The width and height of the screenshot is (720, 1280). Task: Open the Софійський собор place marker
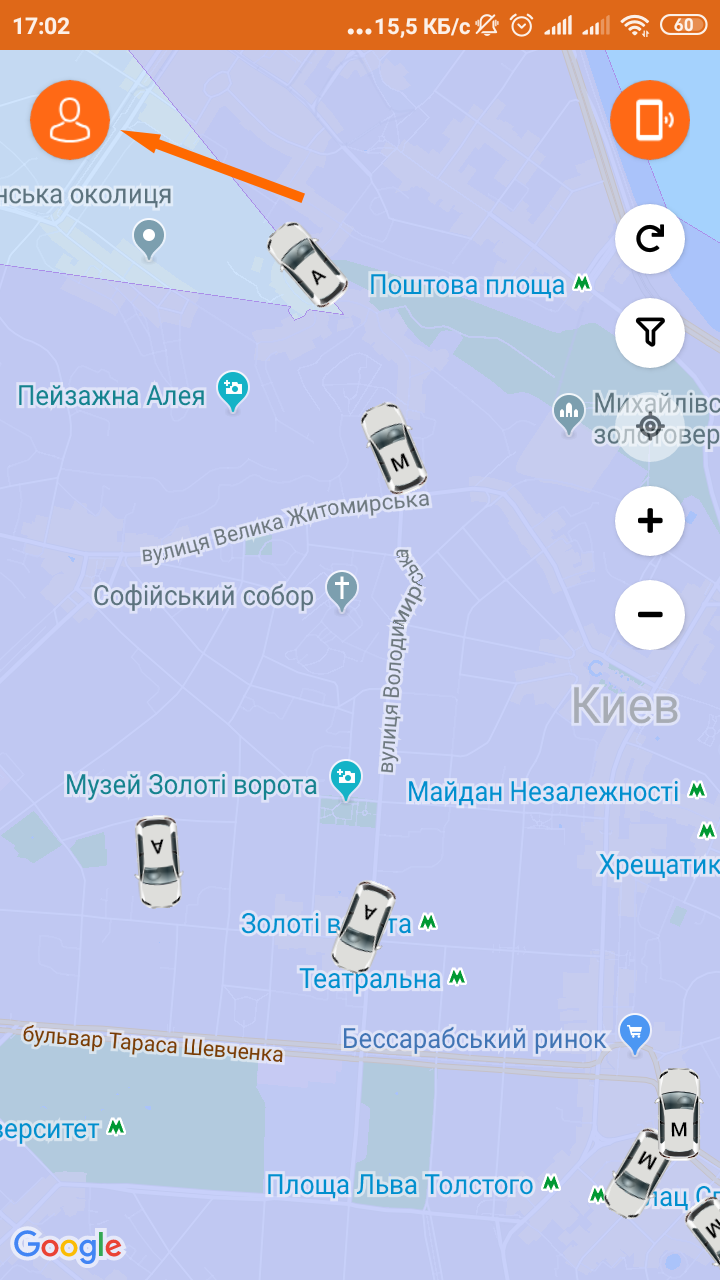pos(342,592)
